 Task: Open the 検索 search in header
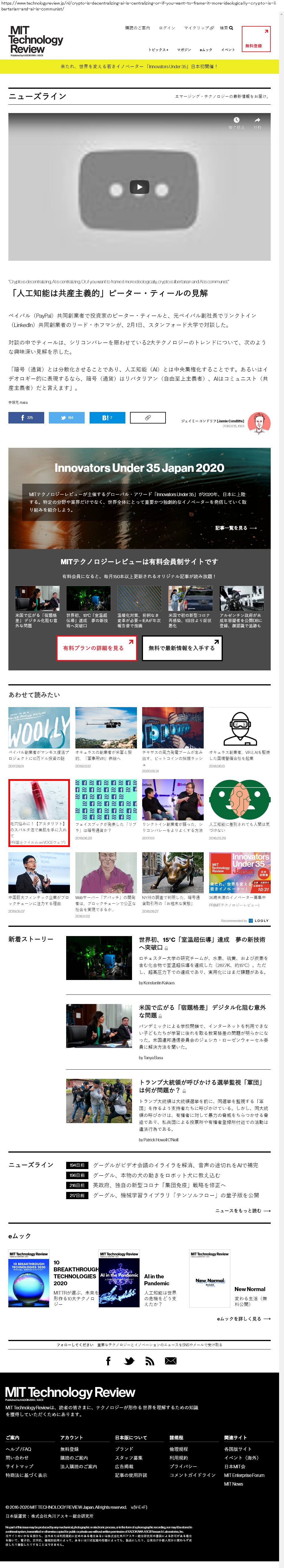coord(226,28)
